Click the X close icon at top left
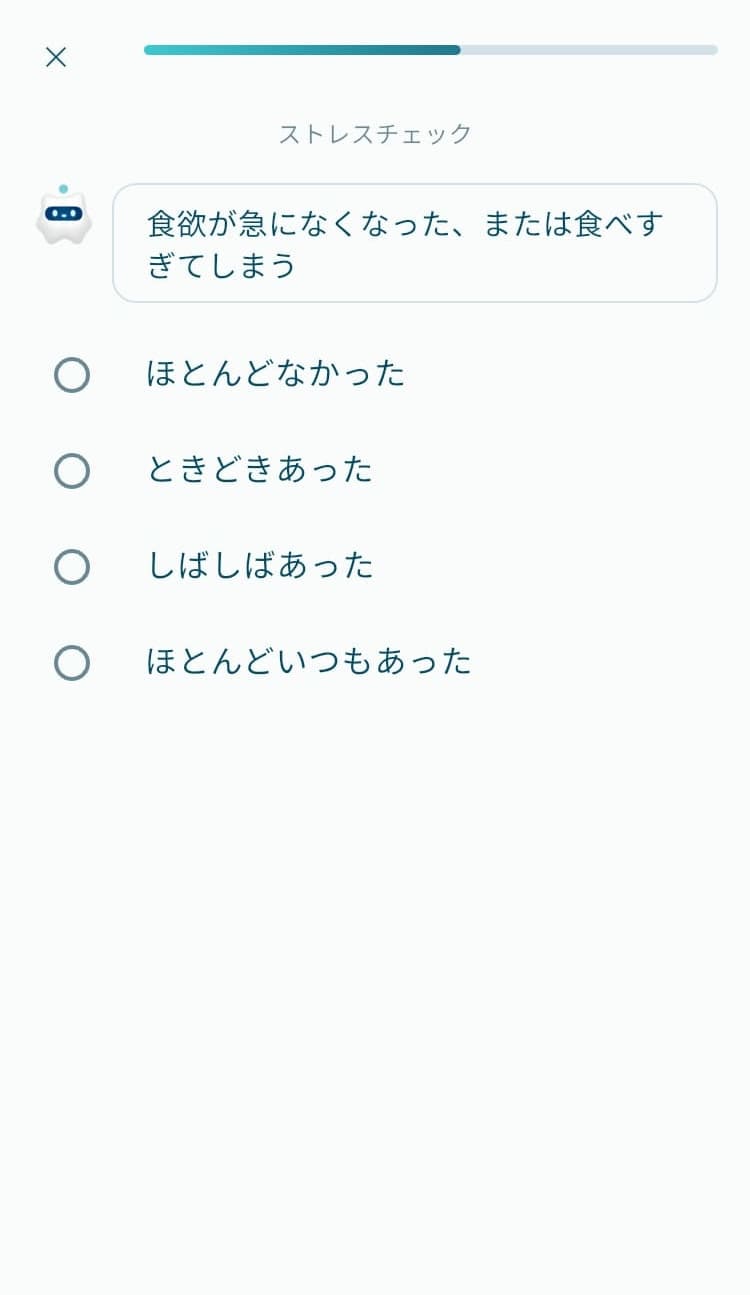 [x=56, y=57]
